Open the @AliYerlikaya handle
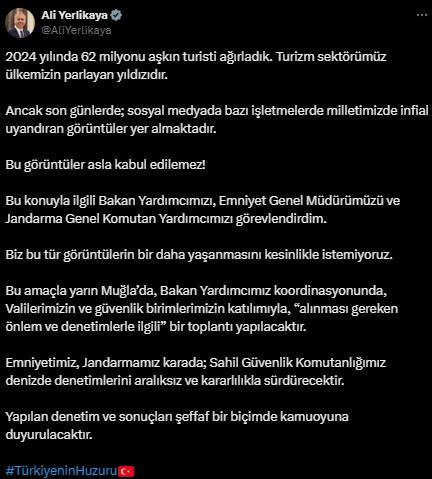Image resolution: width=432 pixels, height=479 pixels. pyautogui.click(x=76, y=30)
